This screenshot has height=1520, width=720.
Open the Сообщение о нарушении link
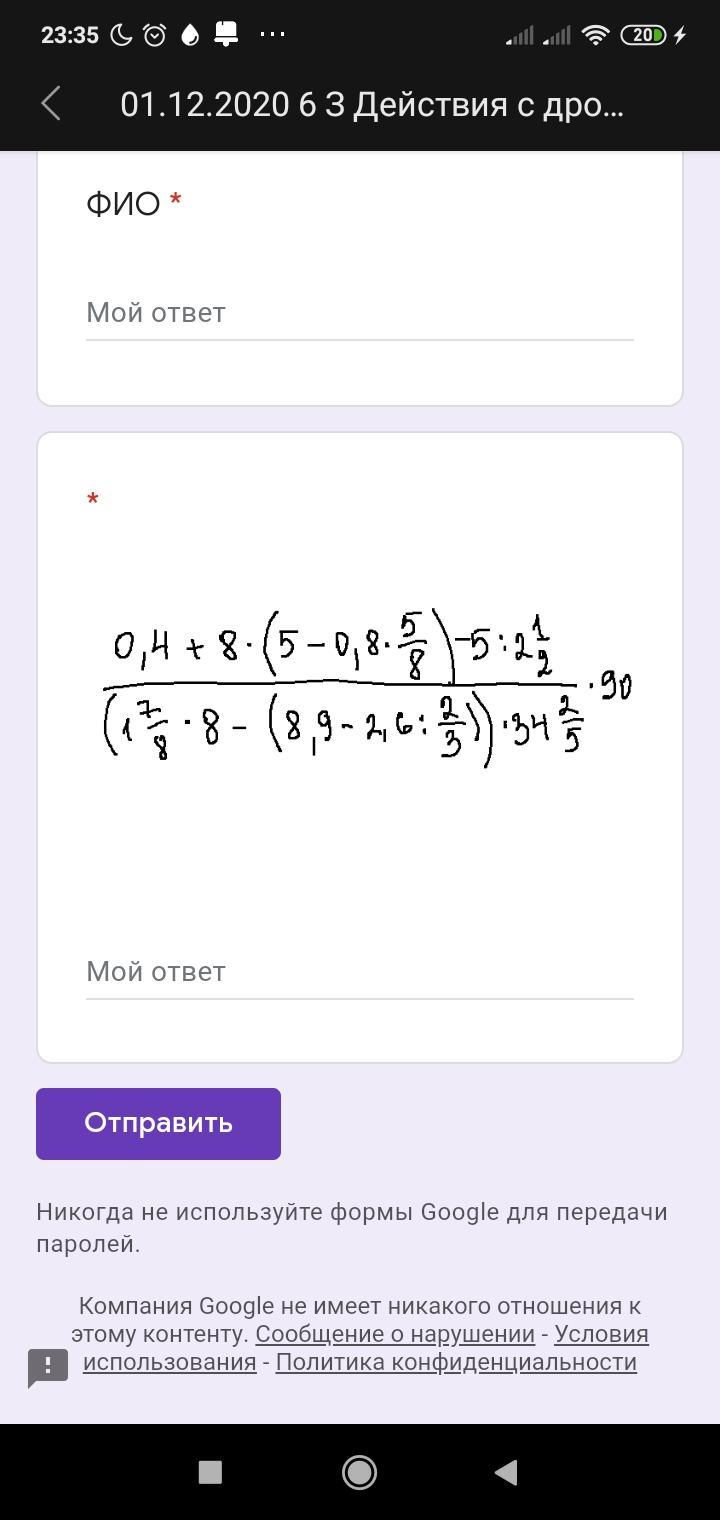(x=395, y=1334)
